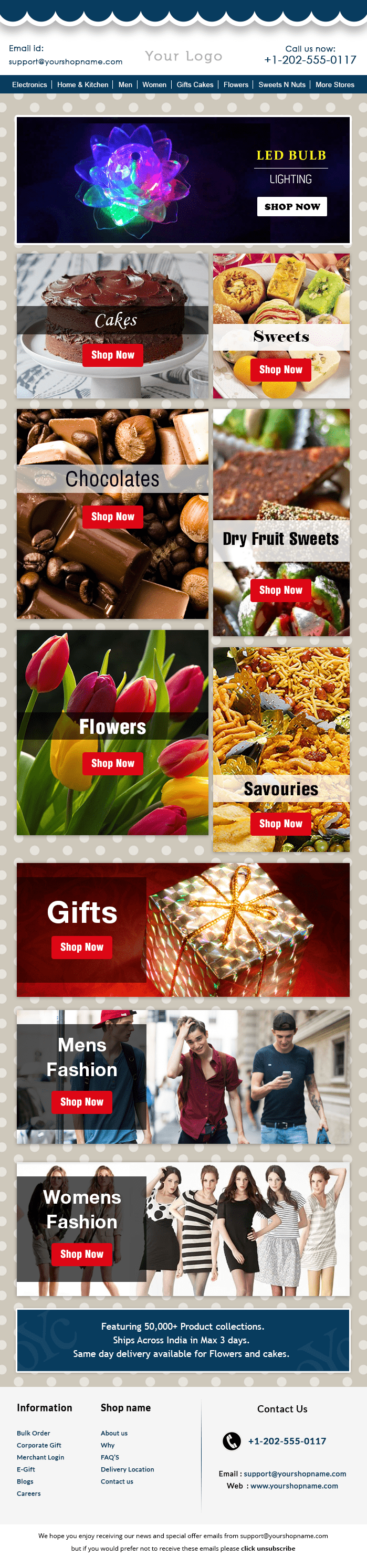The width and height of the screenshot is (367, 1568).
Task: Tap Shop Now for Dry Fruit Sweets
Action: pyautogui.click(x=280, y=590)
